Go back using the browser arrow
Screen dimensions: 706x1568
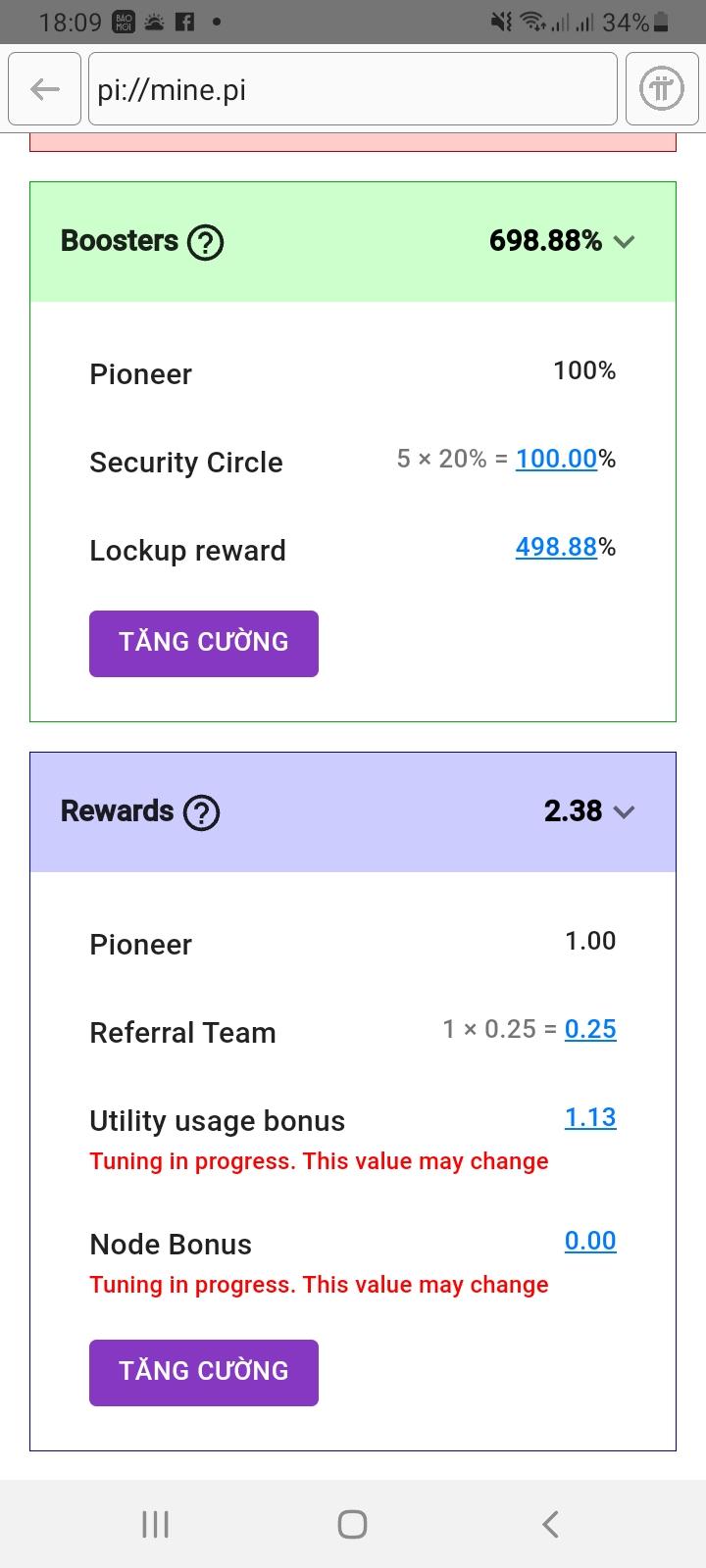(44, 89)
